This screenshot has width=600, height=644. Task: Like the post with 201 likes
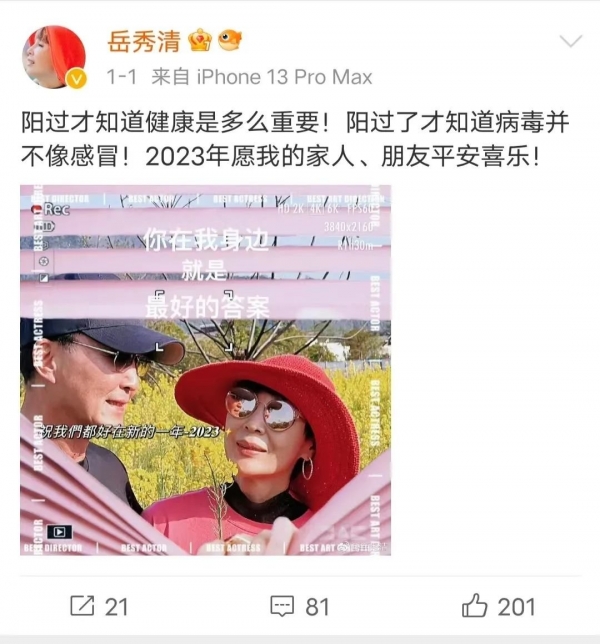(499, 606)
